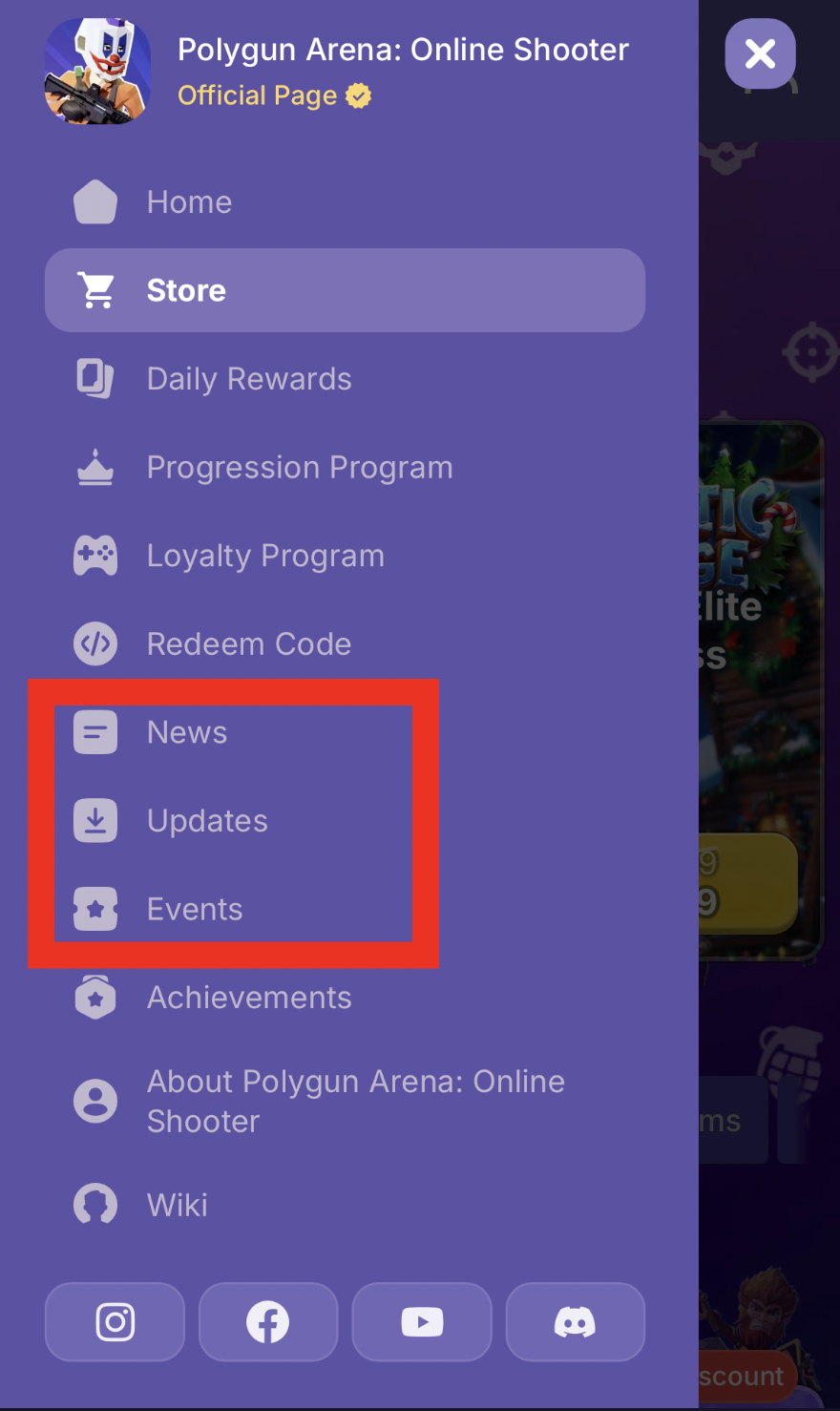
Task: View the Progression Program
Action: [299, 468]
